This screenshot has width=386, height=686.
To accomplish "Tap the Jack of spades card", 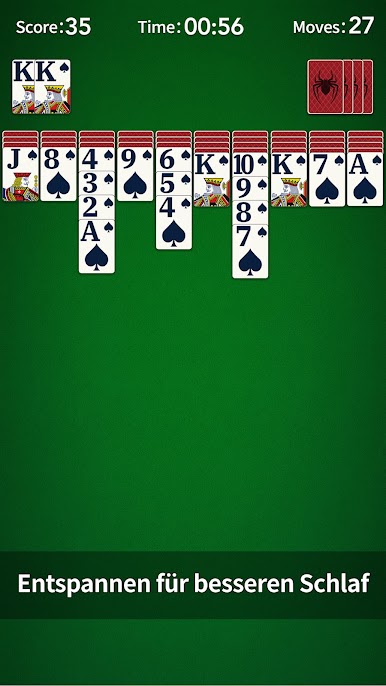I will [20, 175].
